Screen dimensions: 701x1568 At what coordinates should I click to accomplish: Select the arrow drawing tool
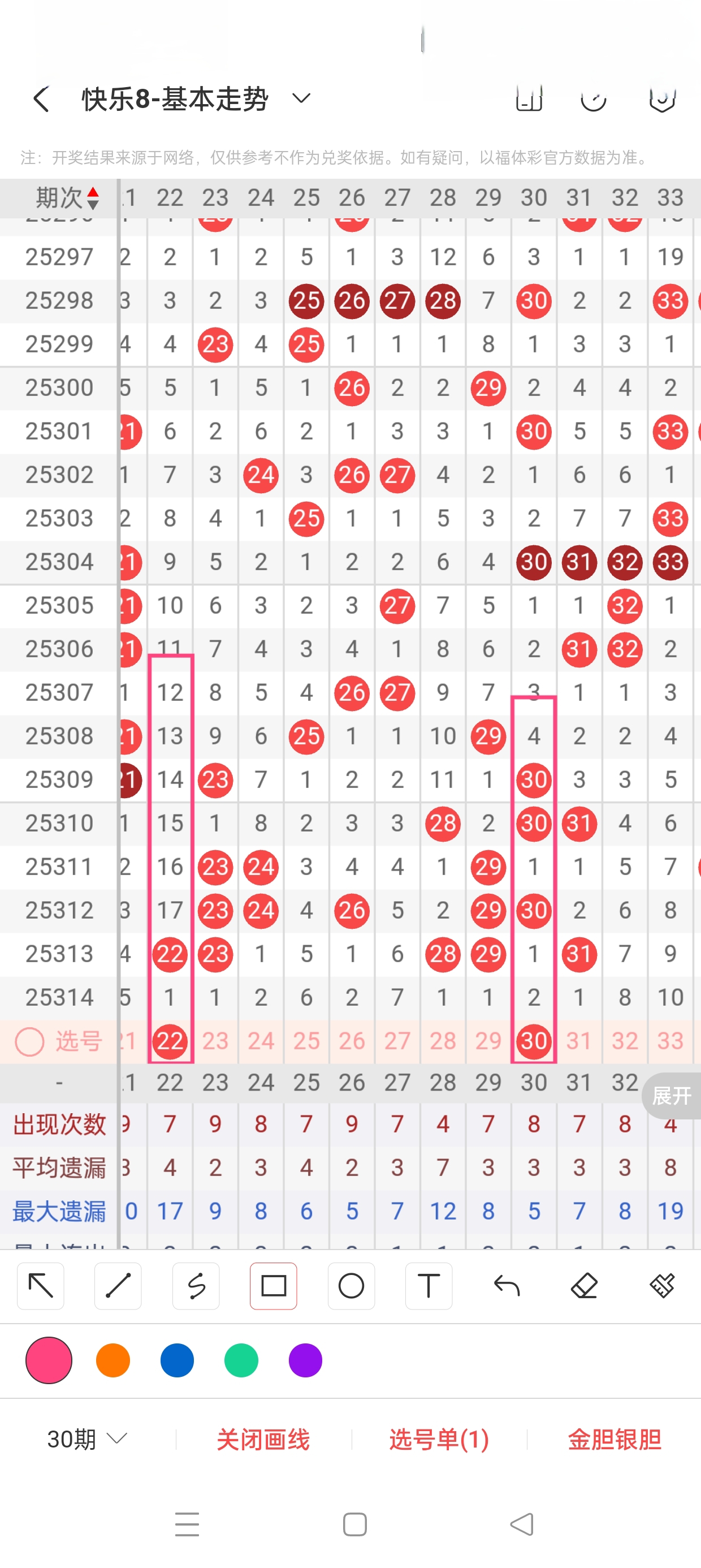pyautogui.click(x=41, y=1286)
